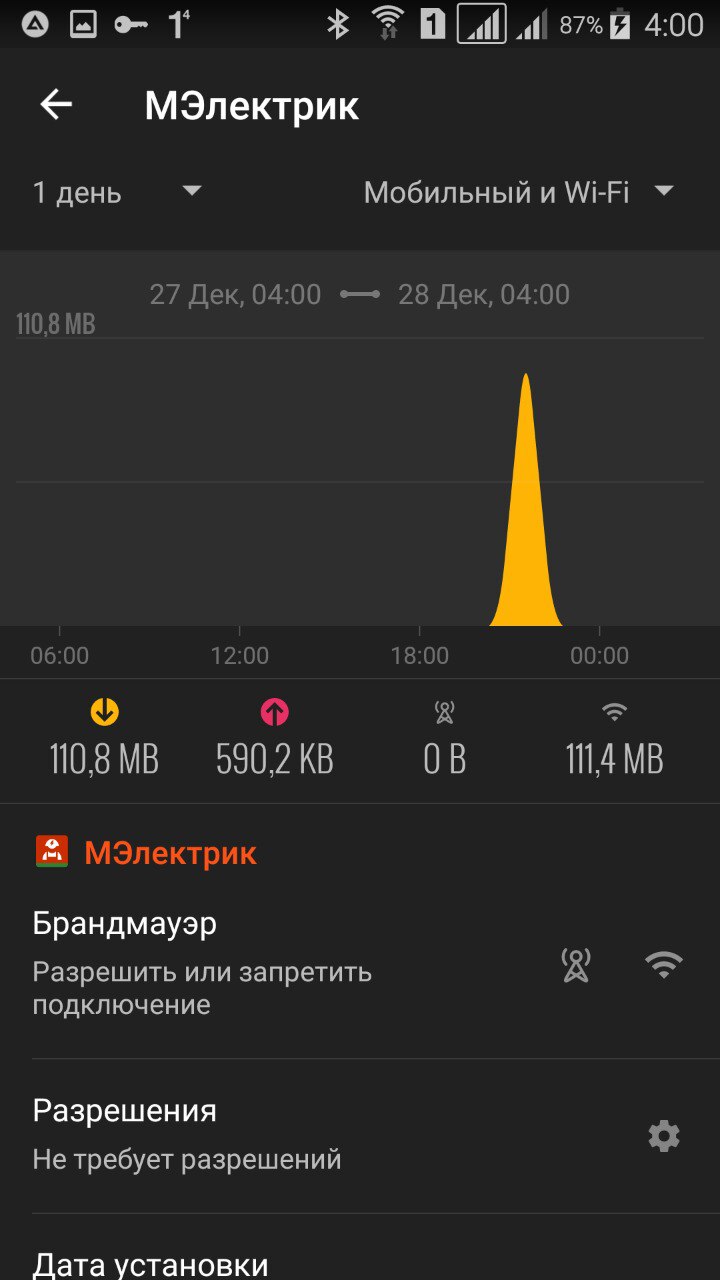The image size is (720, 1280).
Task: Open the Разрешения settings gear
Action: pos(664,1136)
